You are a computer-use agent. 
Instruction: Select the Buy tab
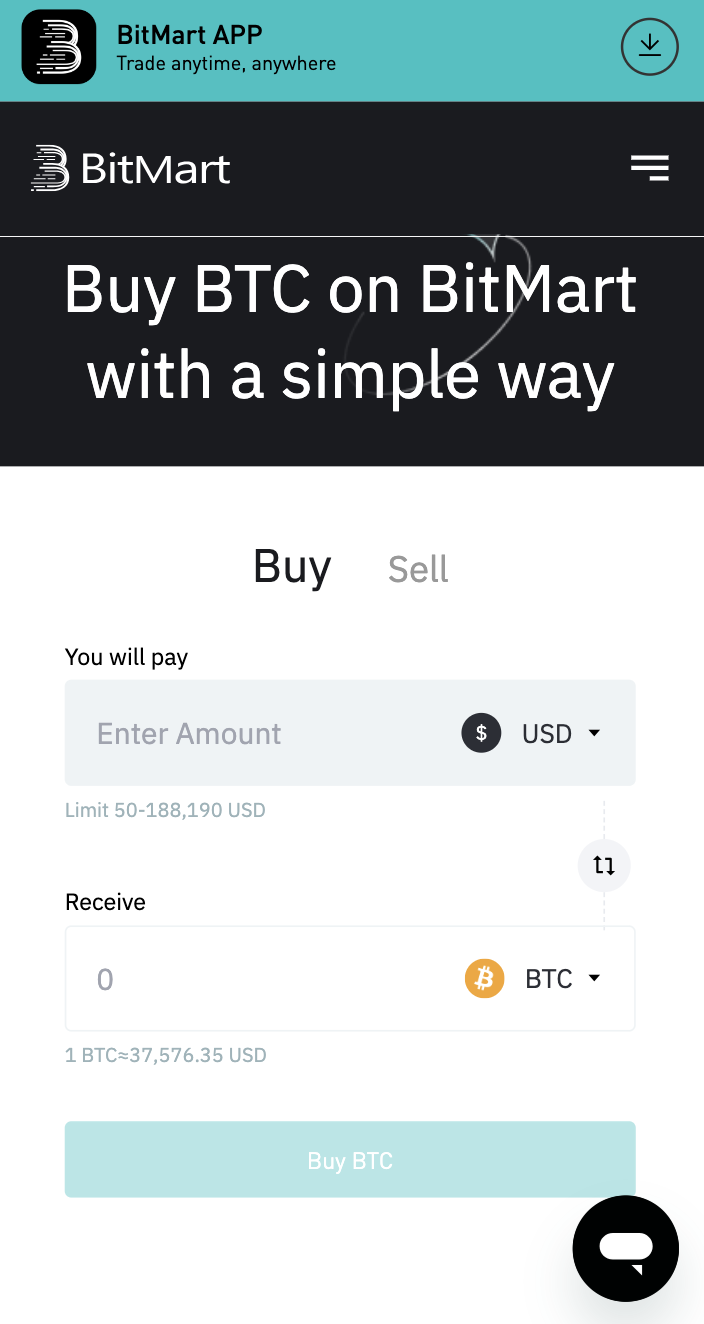coord(292,567)
